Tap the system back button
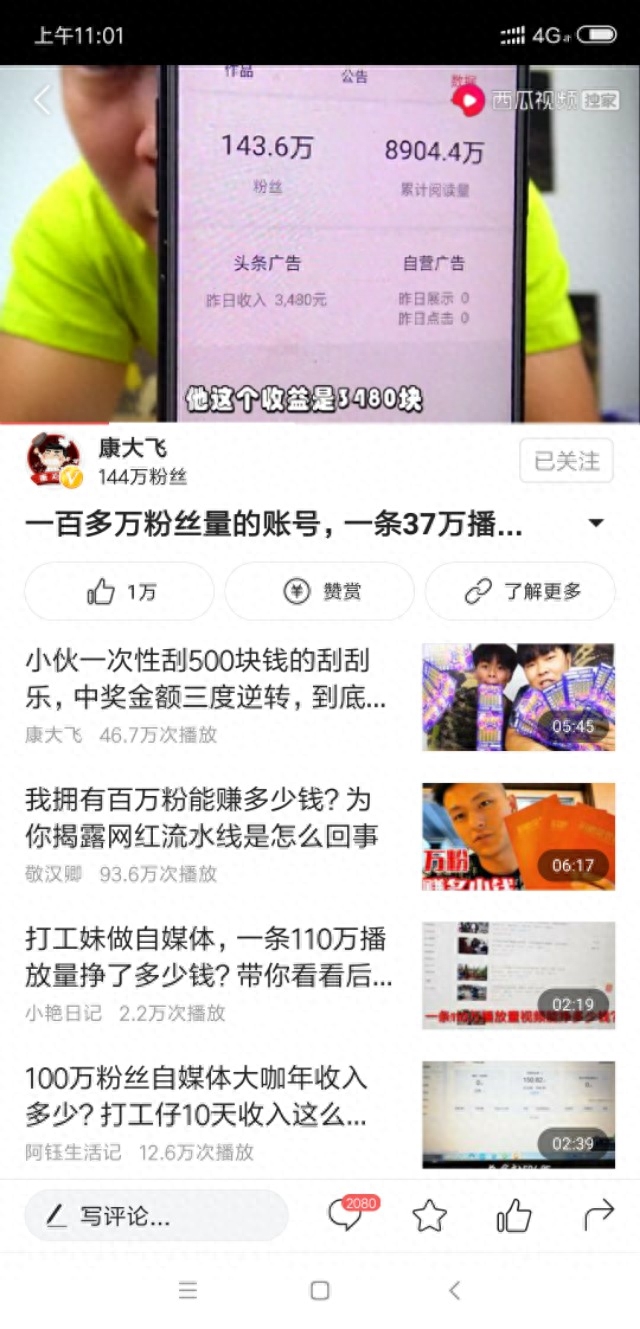Viewport: 640px width, 1329px height. coord(454,1290)
